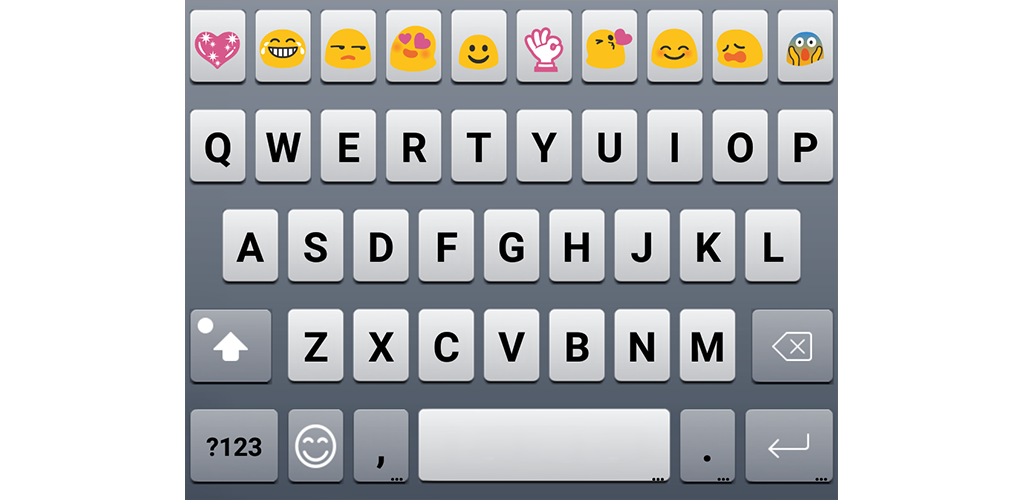Type the letter T
The width and height of the screenshot is (1024, 500).
pos(479,146)
